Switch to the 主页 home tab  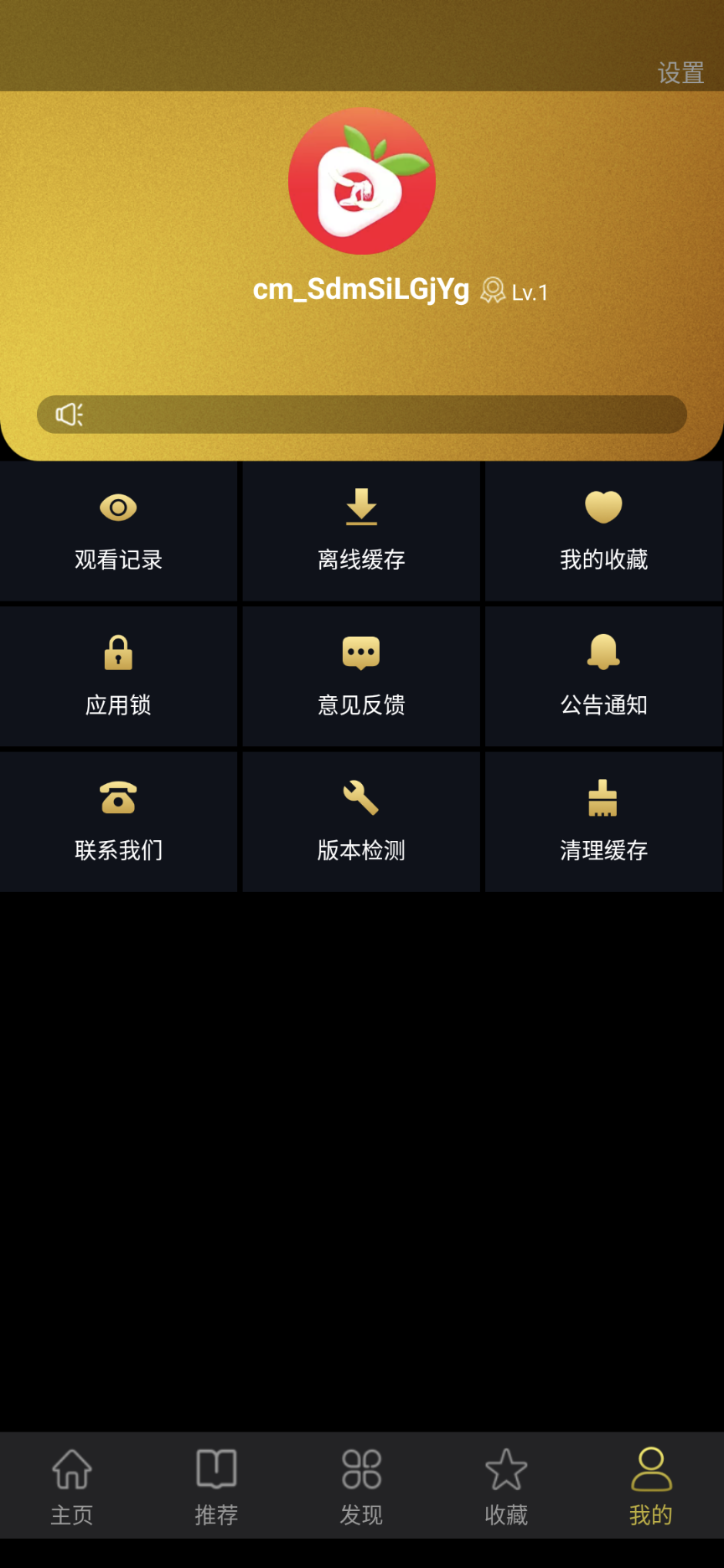coord(72,1486)
